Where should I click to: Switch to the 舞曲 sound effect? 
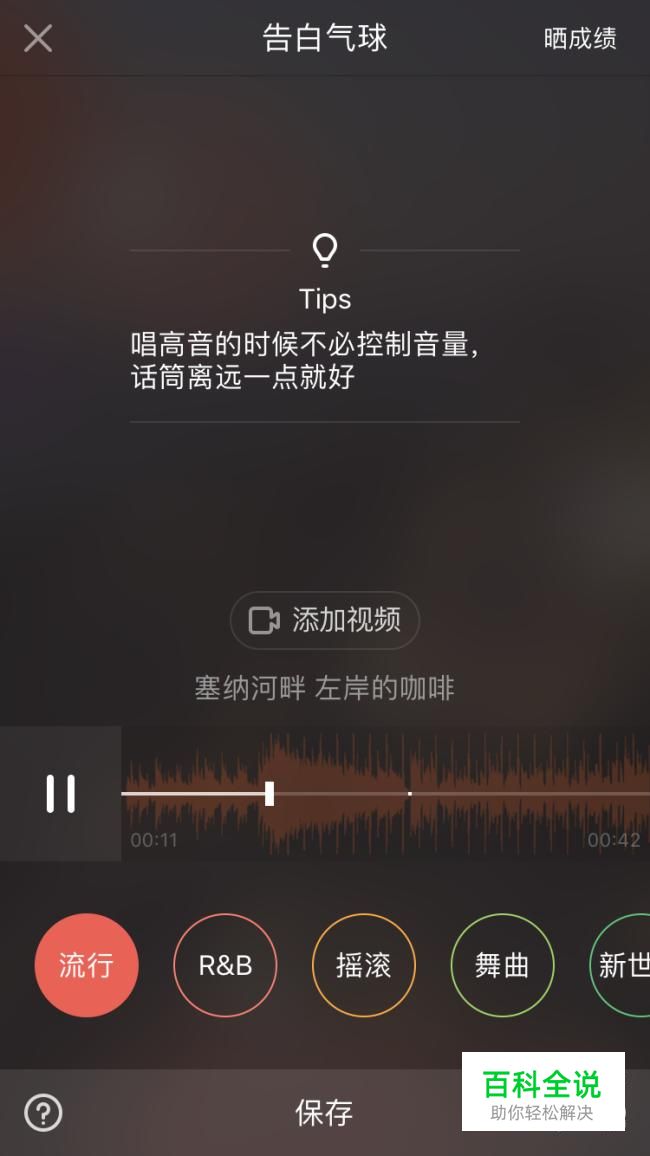click(x=503, y=965)
